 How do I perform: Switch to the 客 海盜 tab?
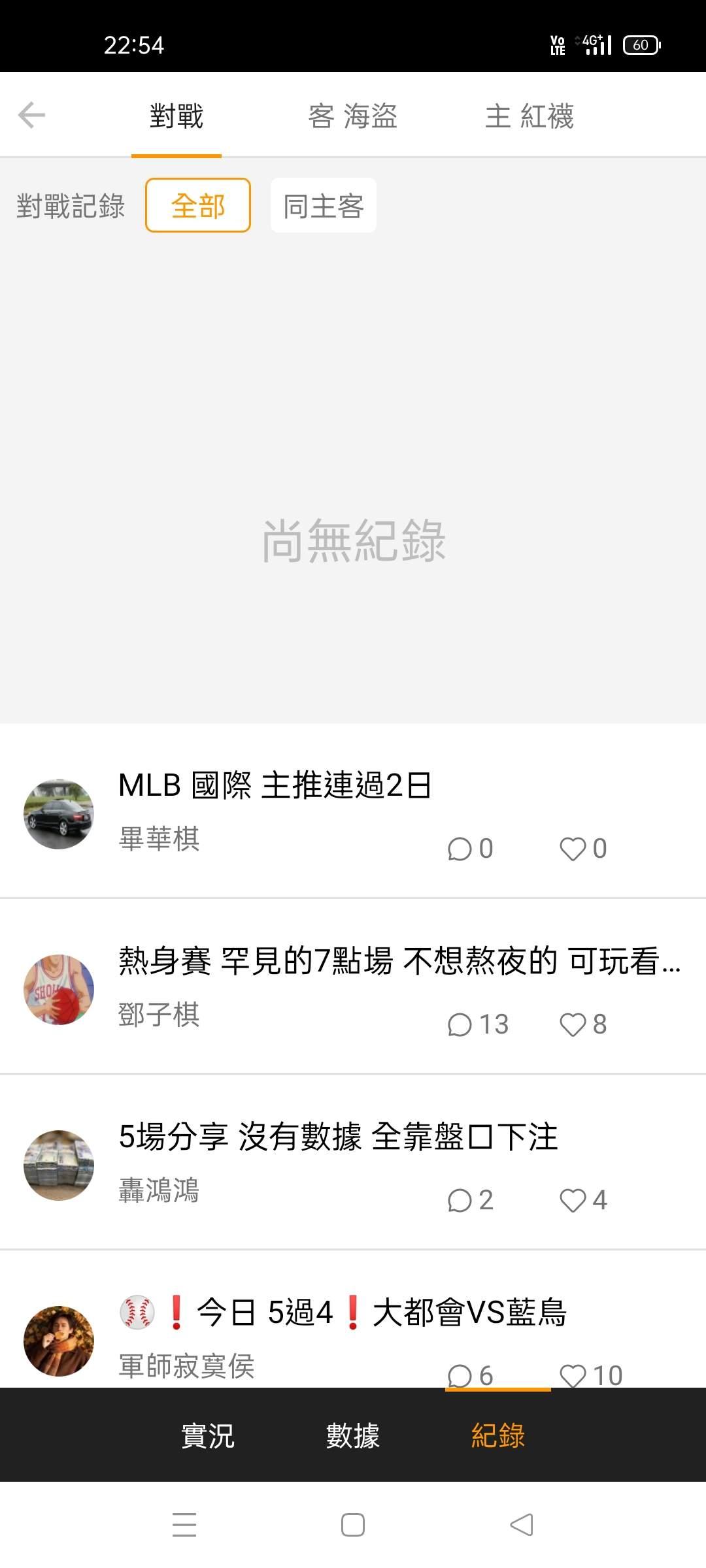pyautogui.click(x=352, y=116)
